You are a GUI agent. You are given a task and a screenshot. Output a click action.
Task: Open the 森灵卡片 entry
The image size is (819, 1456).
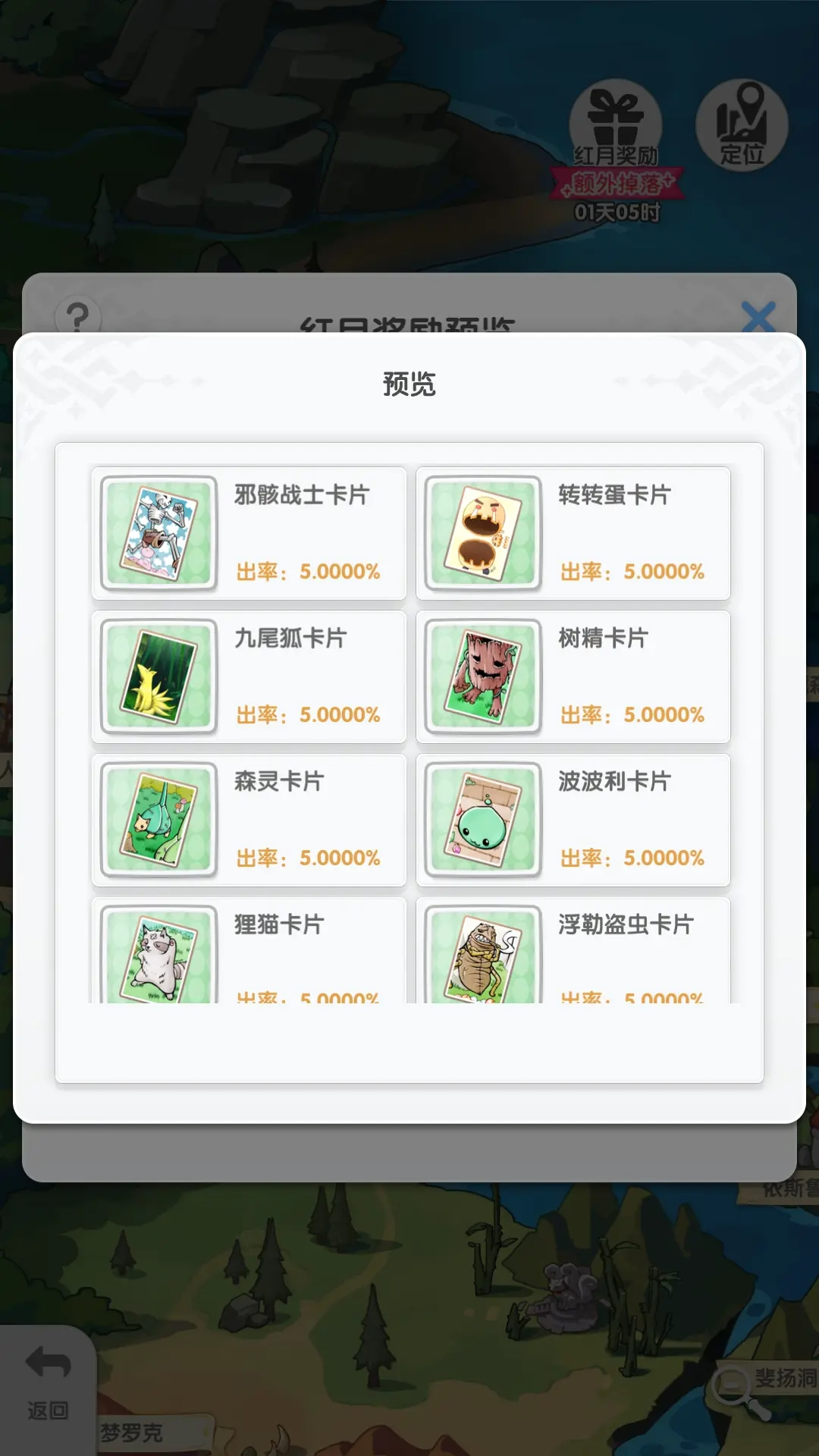coord(246,821)
